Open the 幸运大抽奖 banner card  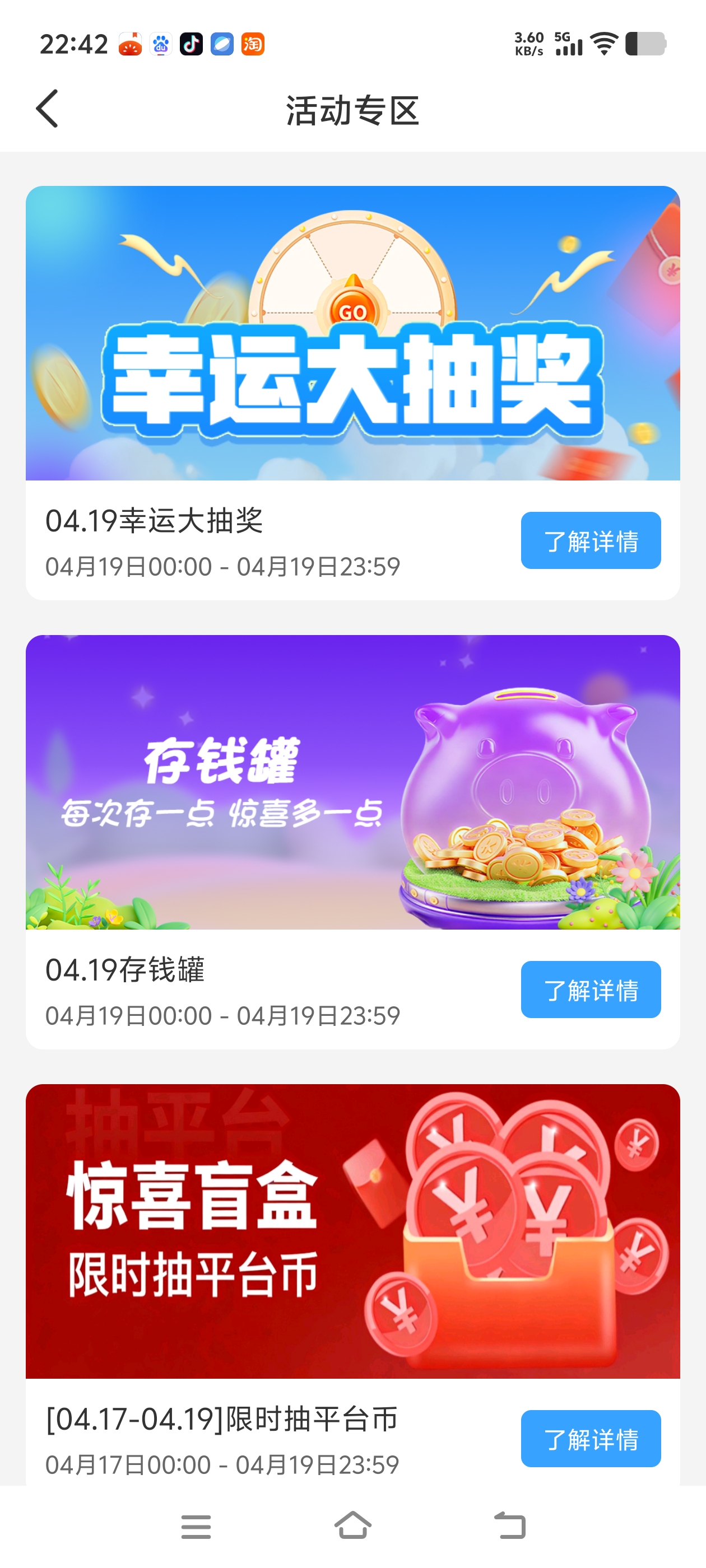click(352, 333)
